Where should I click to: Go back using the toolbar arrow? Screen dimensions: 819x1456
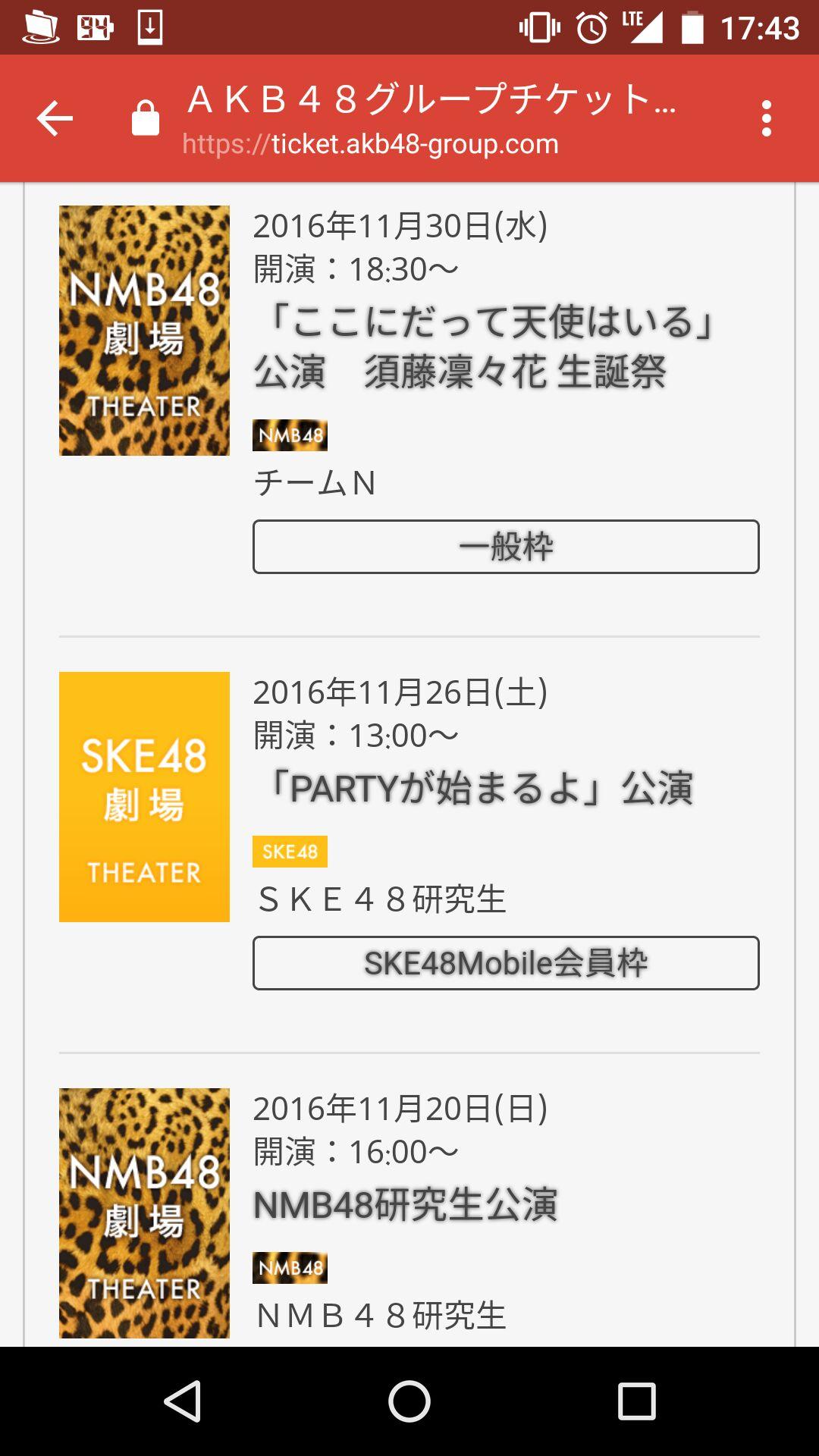[55, 119]
